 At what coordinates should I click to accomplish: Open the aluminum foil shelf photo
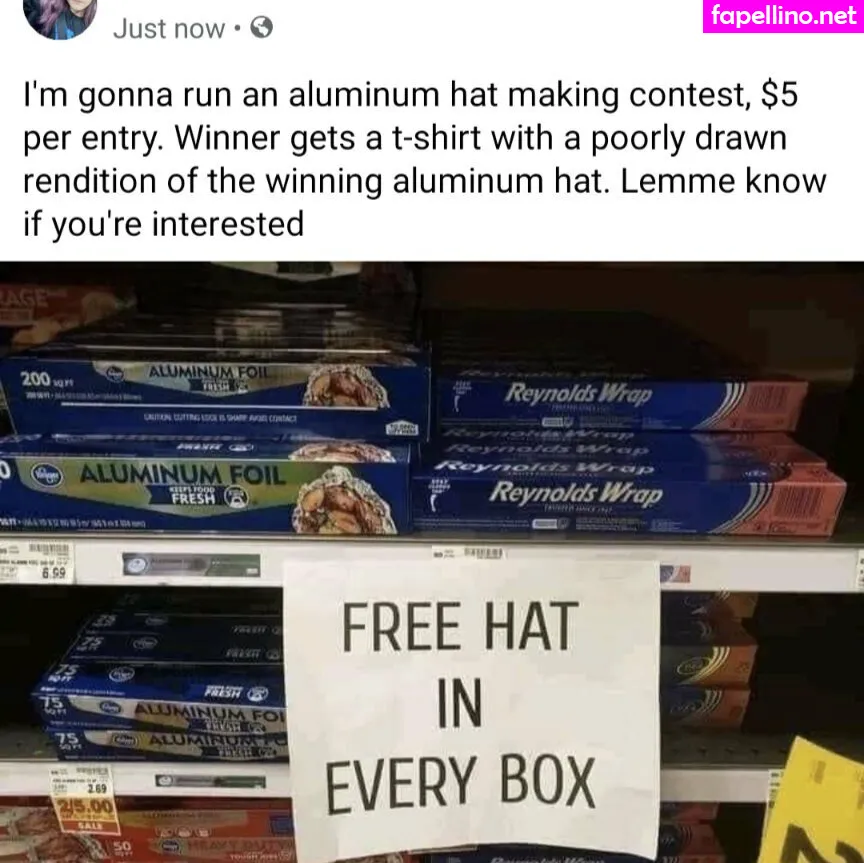point(432,561)
